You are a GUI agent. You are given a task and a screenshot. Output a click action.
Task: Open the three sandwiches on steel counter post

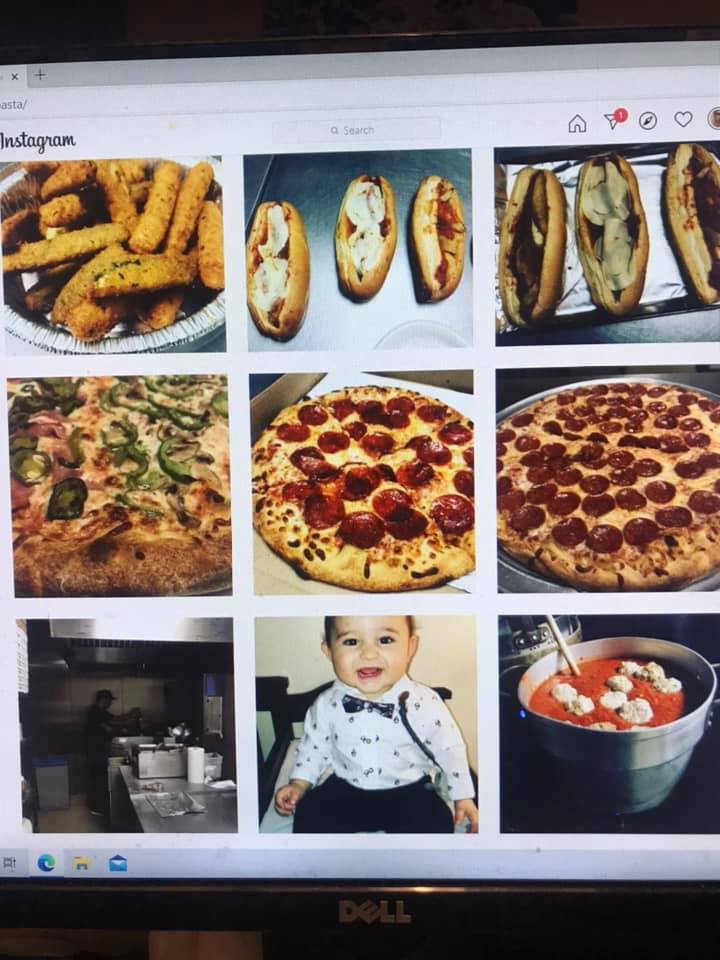[x=359, y=250]
